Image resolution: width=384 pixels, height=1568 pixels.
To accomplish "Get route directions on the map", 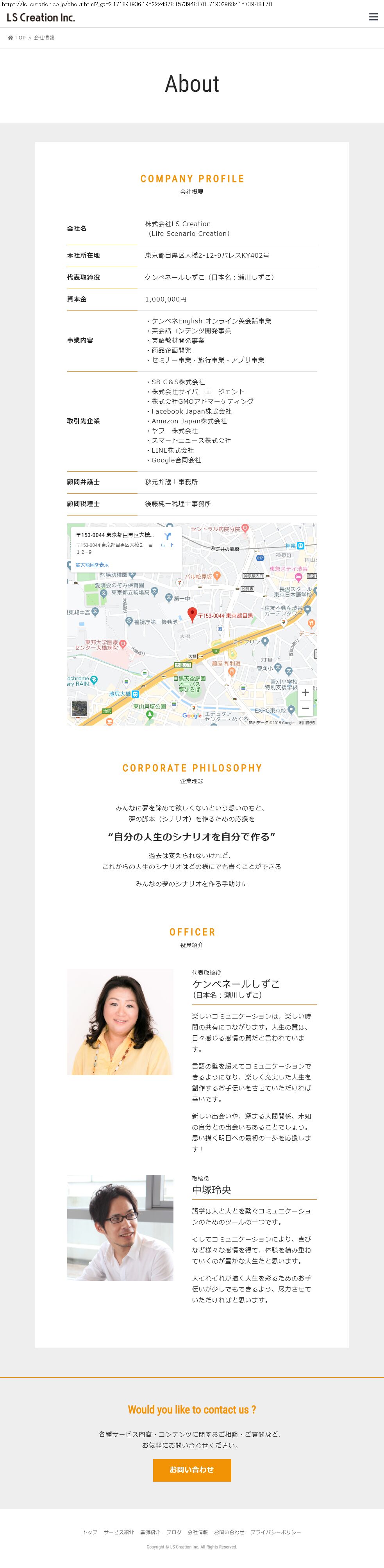I will coord(167,540).
